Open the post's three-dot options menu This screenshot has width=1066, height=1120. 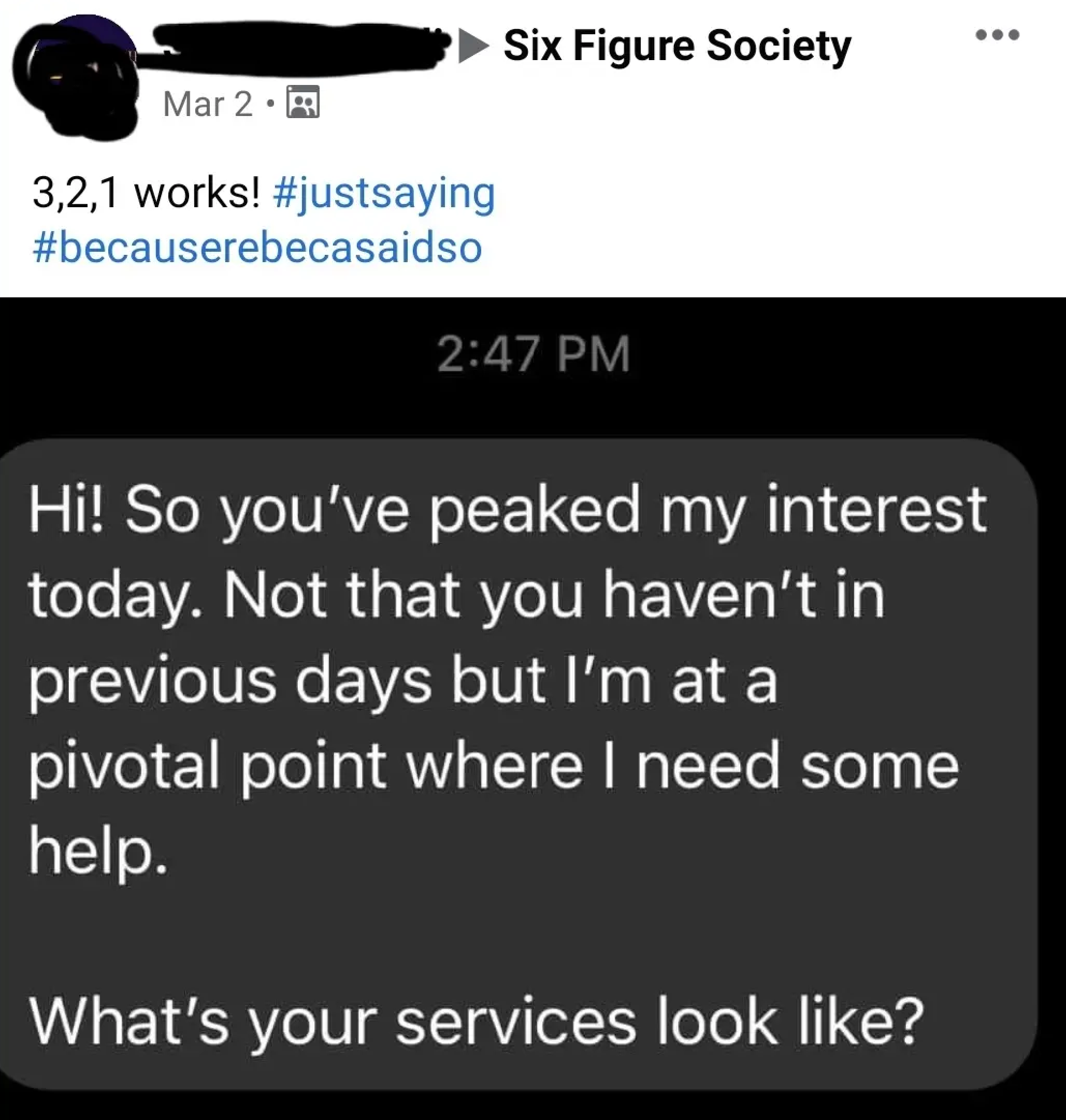point(997,35)
